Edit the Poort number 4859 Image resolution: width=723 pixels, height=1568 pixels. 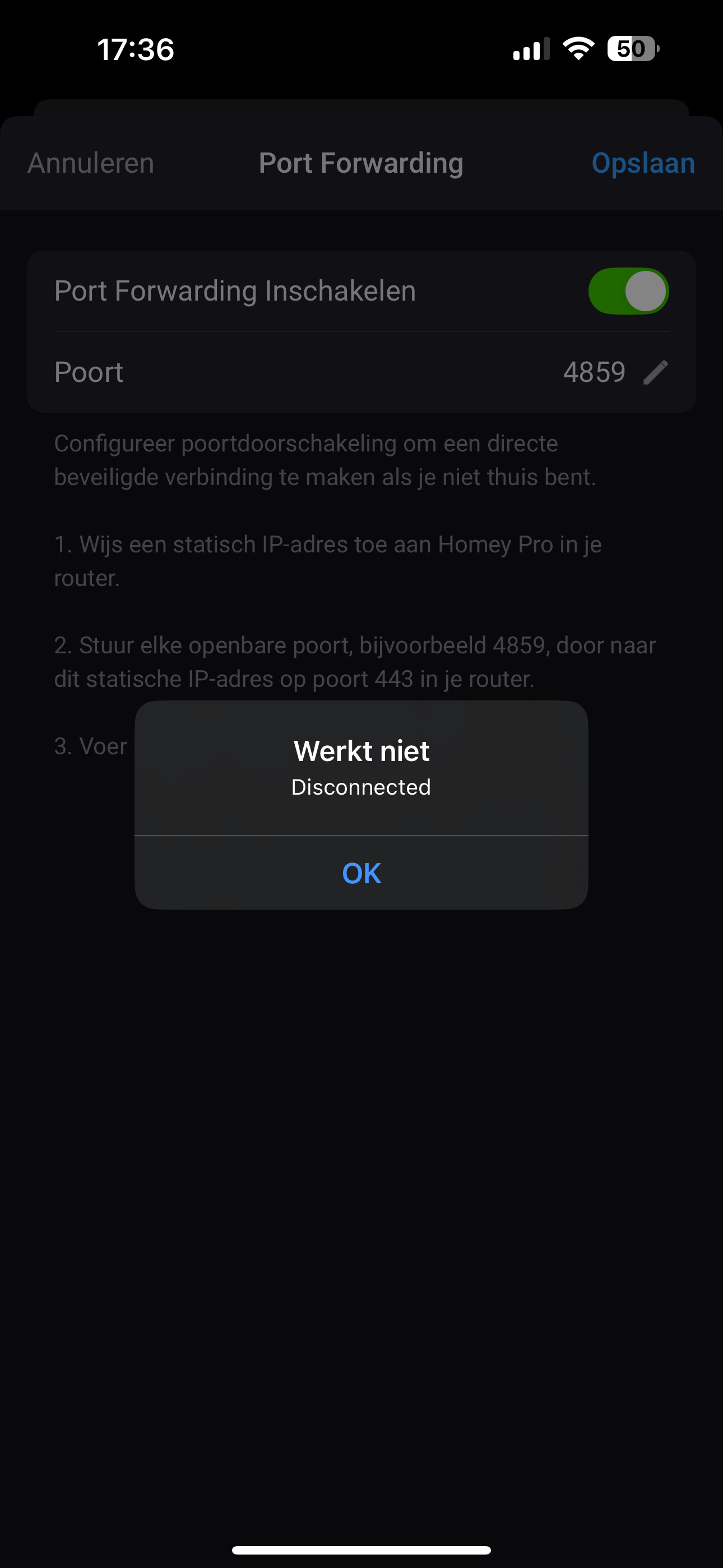(655, 372)
